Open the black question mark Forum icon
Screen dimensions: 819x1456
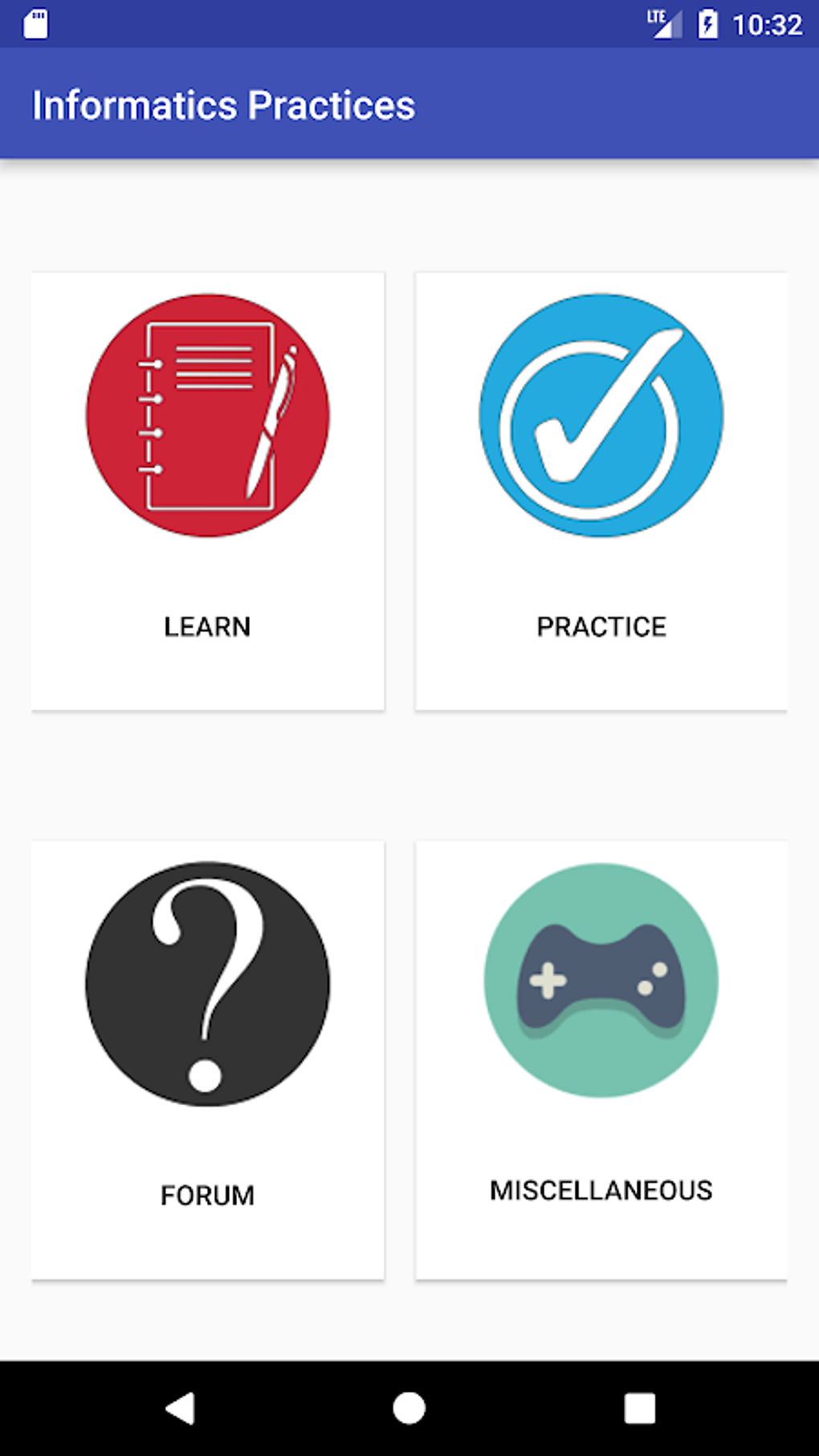(x=207, y=984)
